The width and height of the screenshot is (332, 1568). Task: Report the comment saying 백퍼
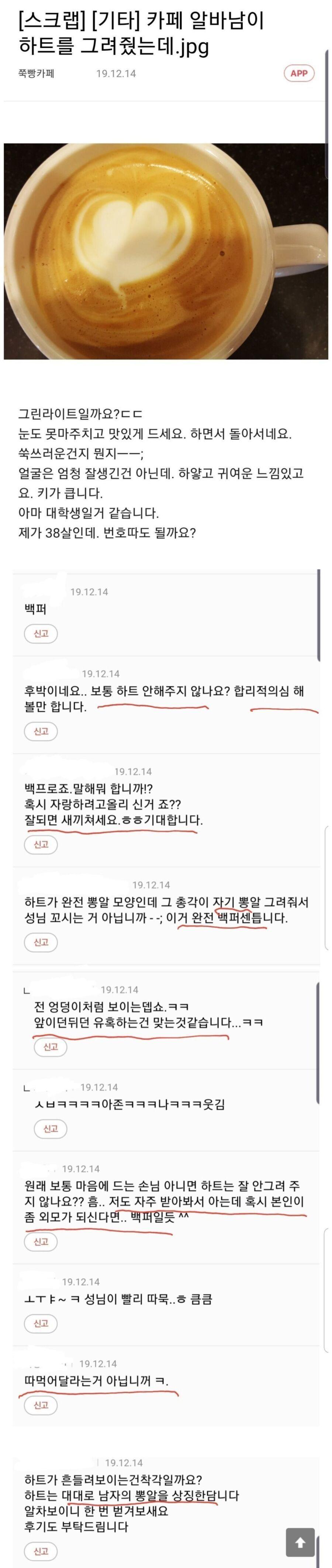(x=41, y=634)
